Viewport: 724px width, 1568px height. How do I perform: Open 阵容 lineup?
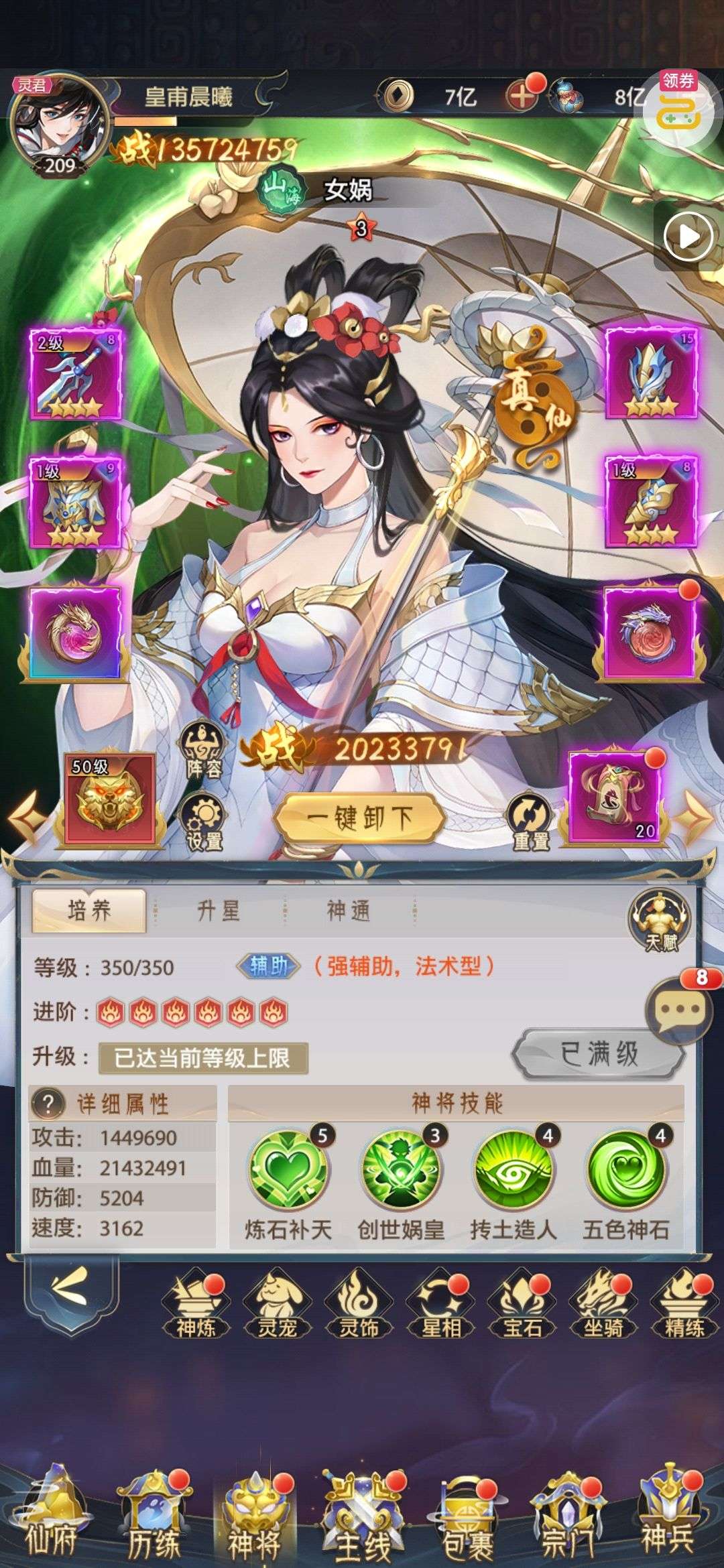[203, 749]
